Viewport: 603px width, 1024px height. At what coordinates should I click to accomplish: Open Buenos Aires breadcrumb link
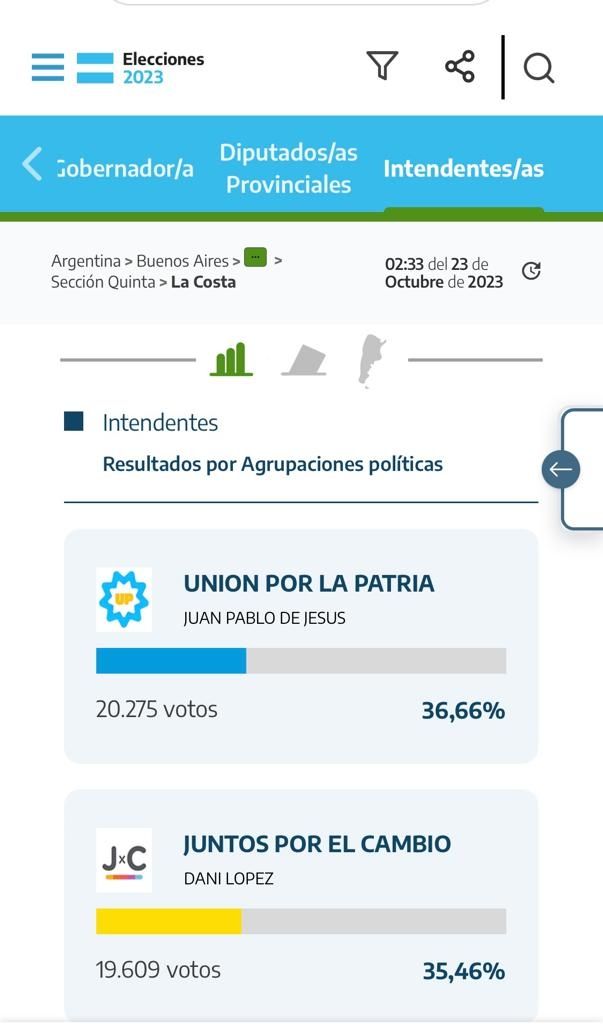point(182,261)
